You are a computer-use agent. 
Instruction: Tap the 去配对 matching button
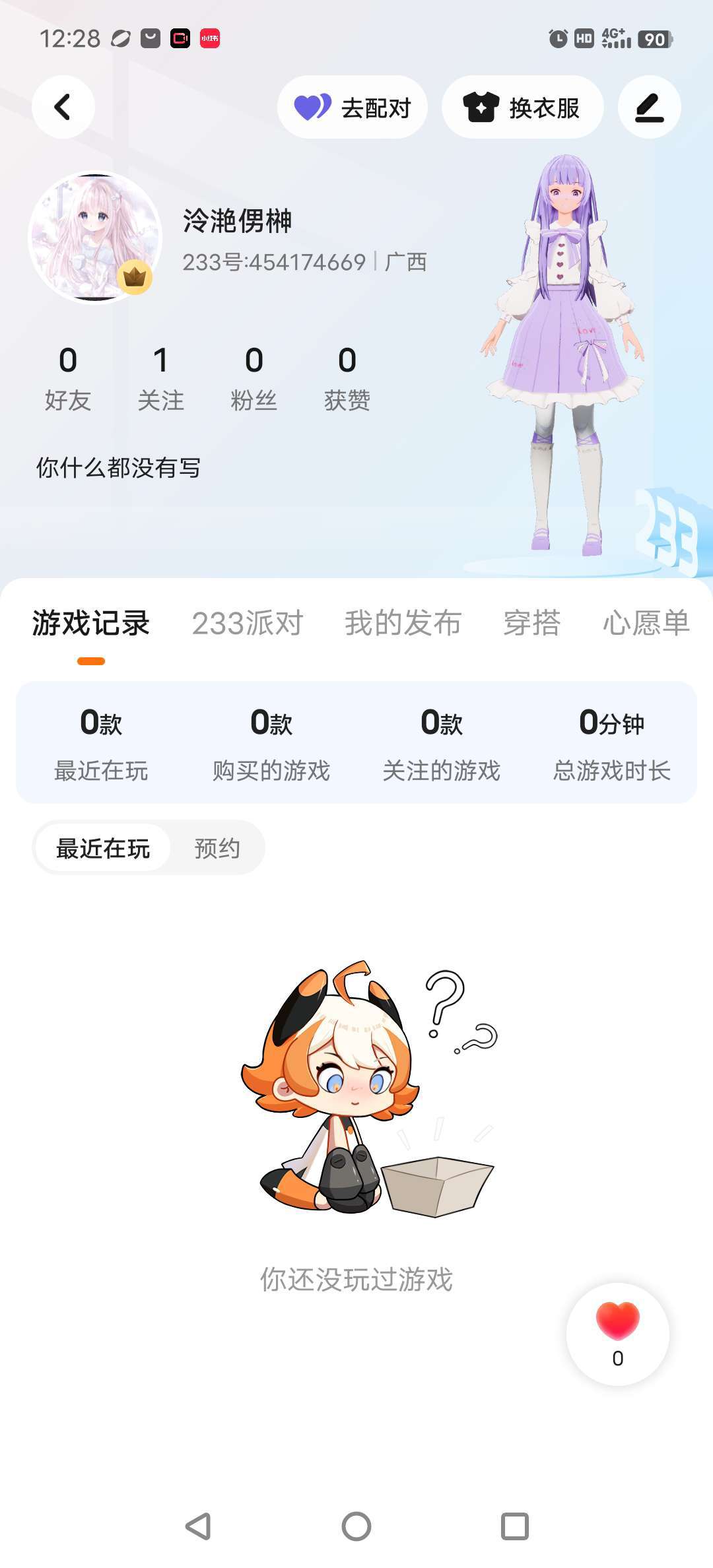click(x=353, y=107)
